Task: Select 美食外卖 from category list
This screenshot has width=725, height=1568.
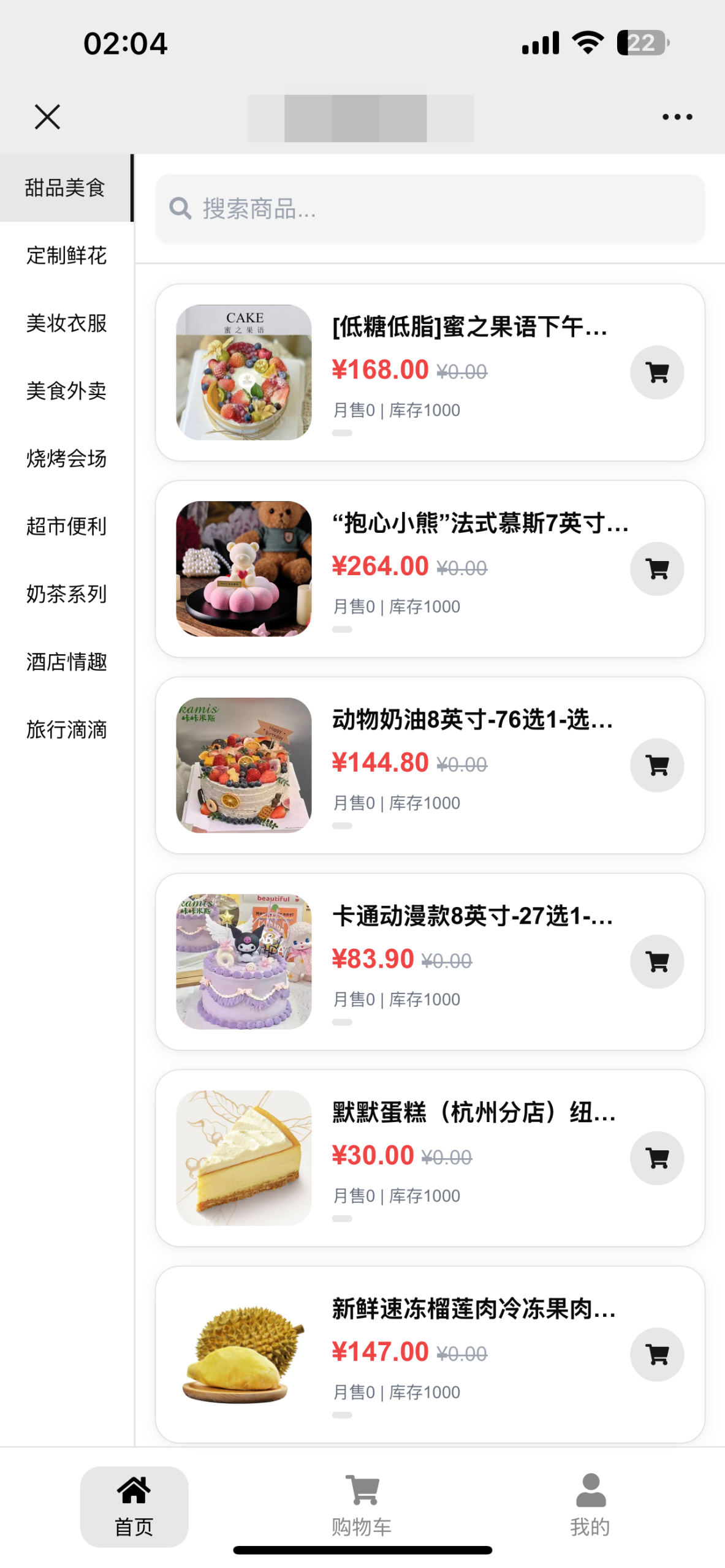Action: coord(66,391)
